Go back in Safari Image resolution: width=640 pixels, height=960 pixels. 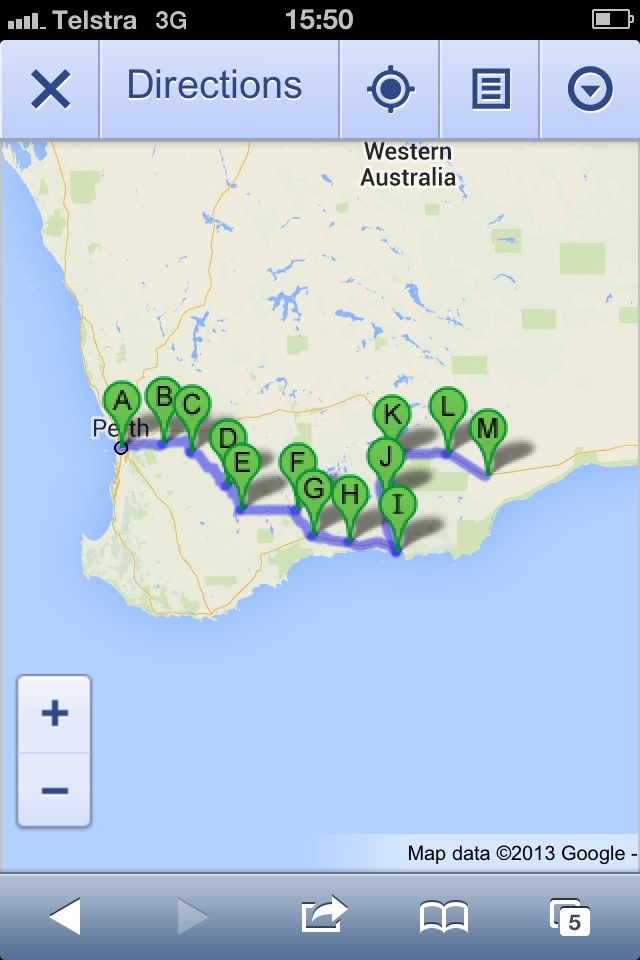tap(65, 916)
